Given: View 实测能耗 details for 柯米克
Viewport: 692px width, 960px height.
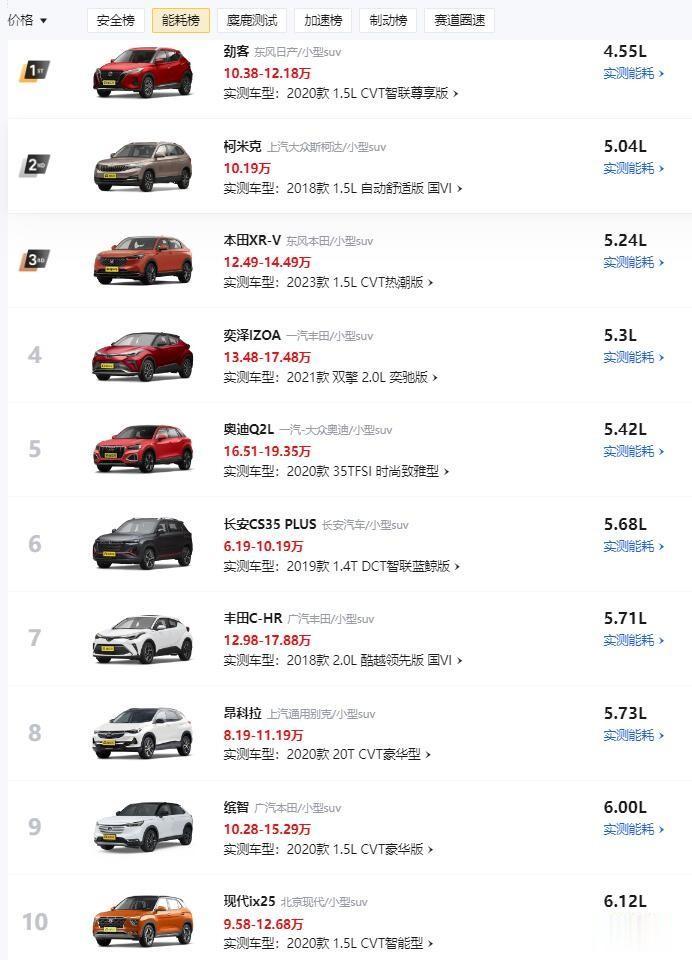Looking at the screenshot, I should 633,168.
